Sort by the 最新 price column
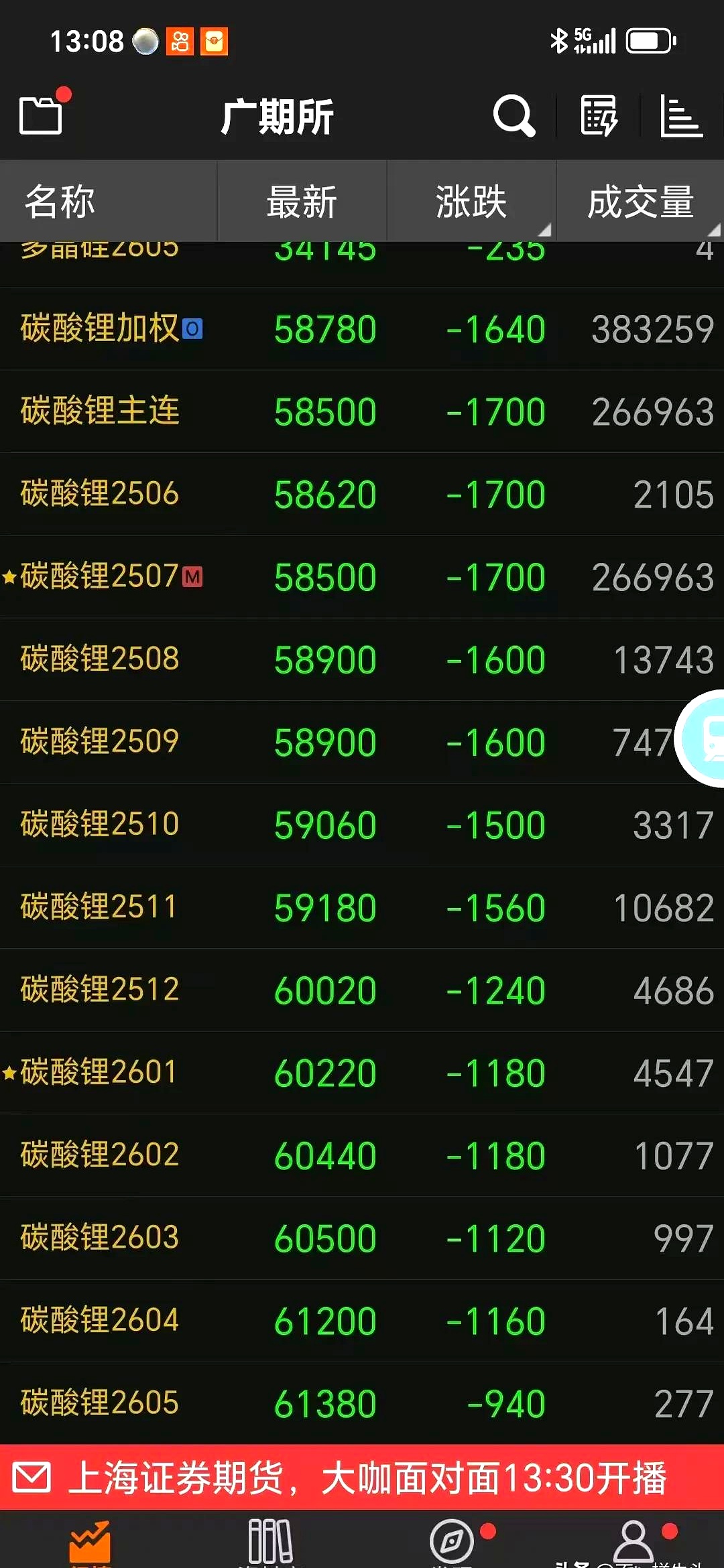This screenshot has width=724, height=1568. tap(302, 201)
